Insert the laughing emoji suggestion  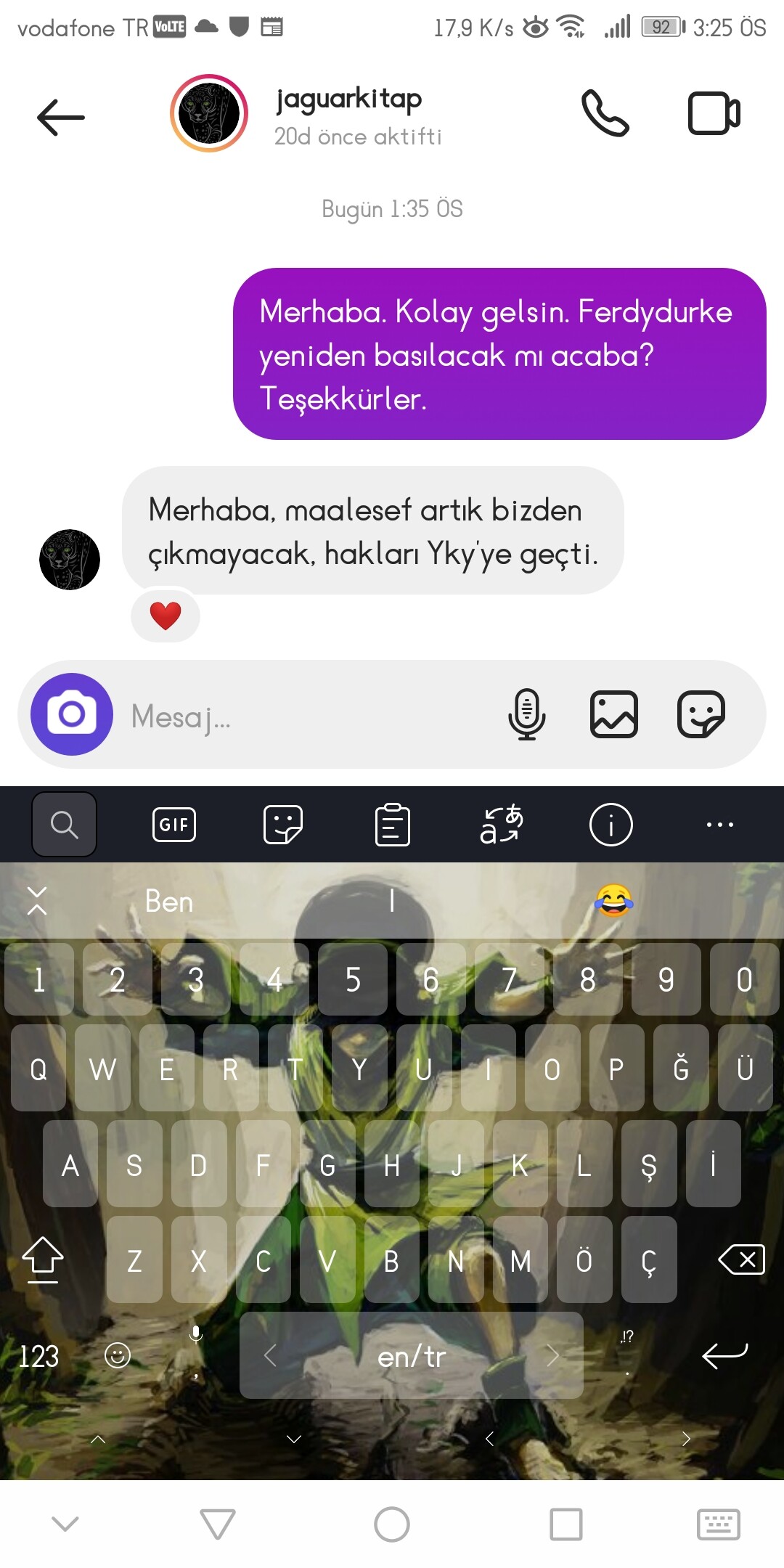(x=613, y=901)
